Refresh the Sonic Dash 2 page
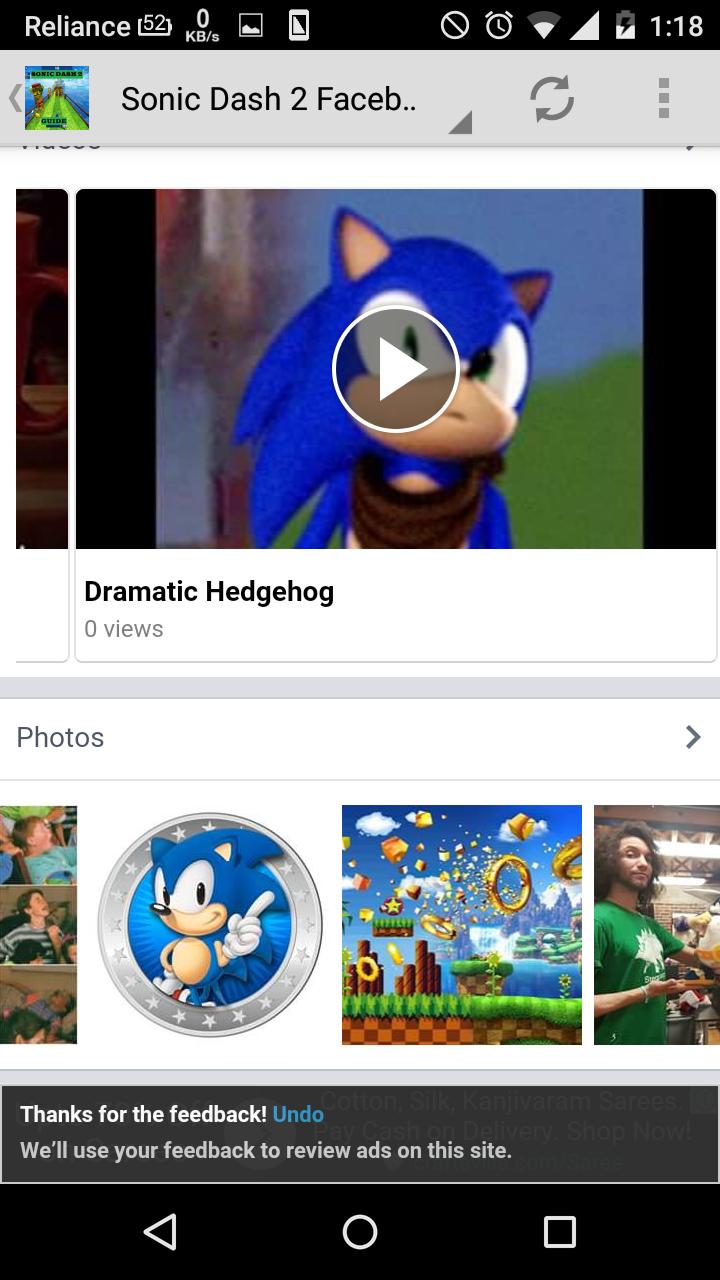Viewport: 720px width, 1280px height. coord(551,99)
